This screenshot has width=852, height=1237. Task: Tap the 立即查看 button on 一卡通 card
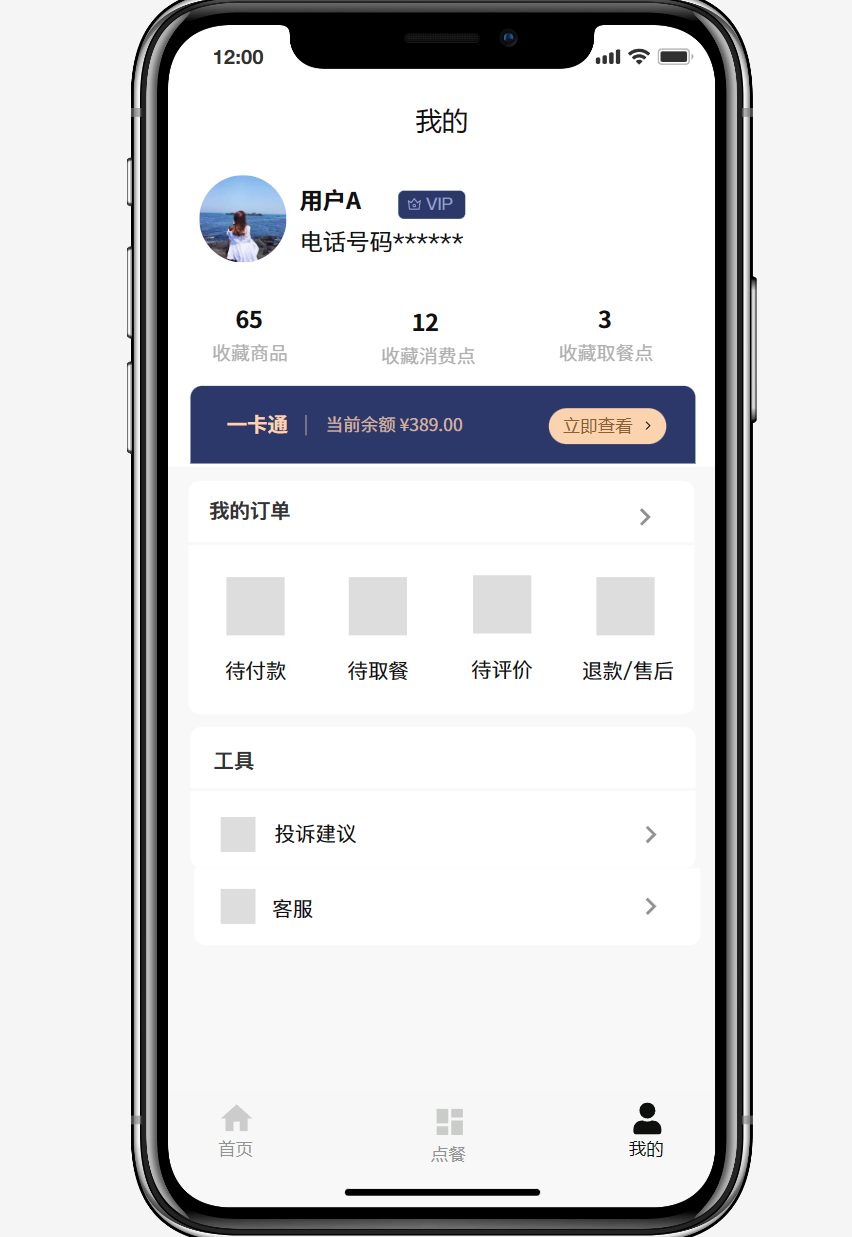(606, 426)
